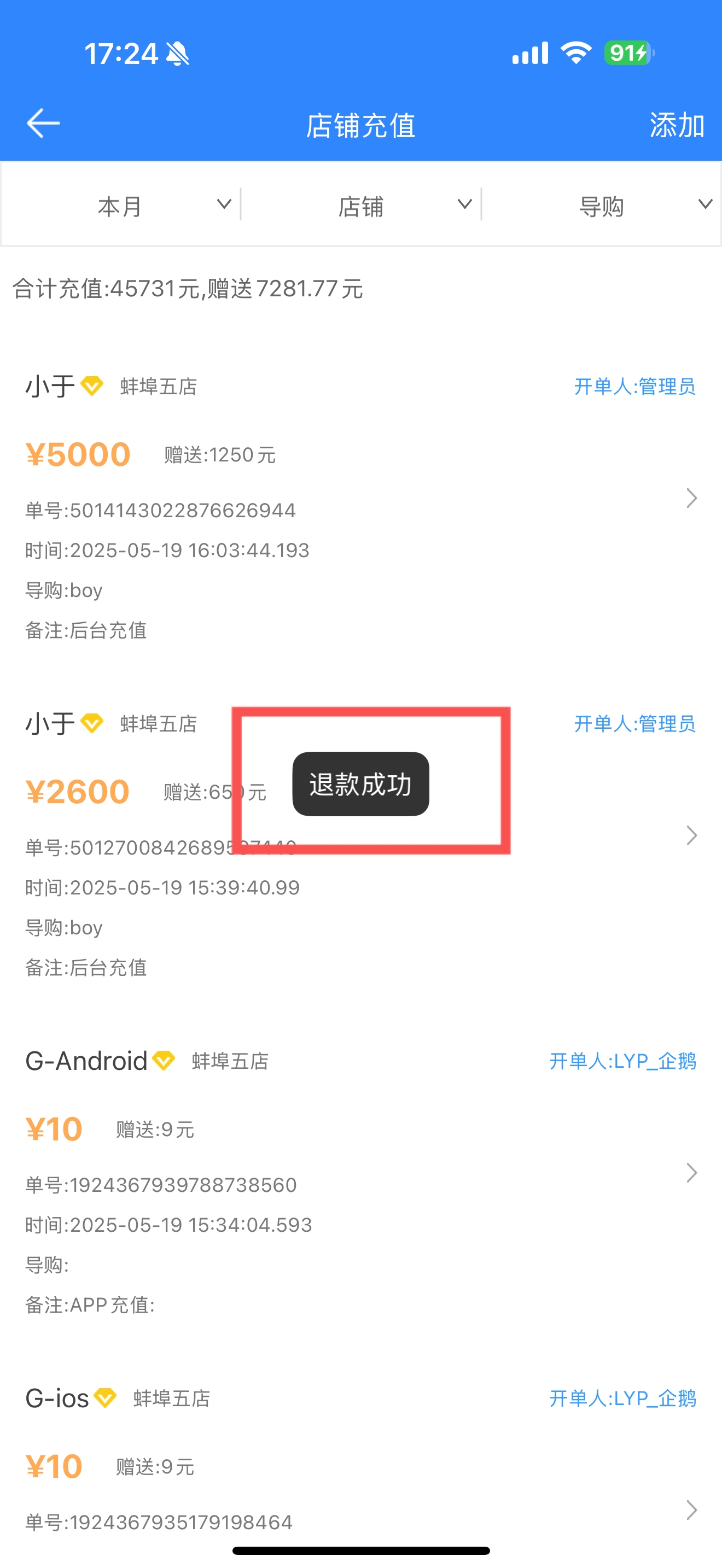
Task: Open G-Android's ¥10 recharge record
Action: click(x=361, y=1181)
